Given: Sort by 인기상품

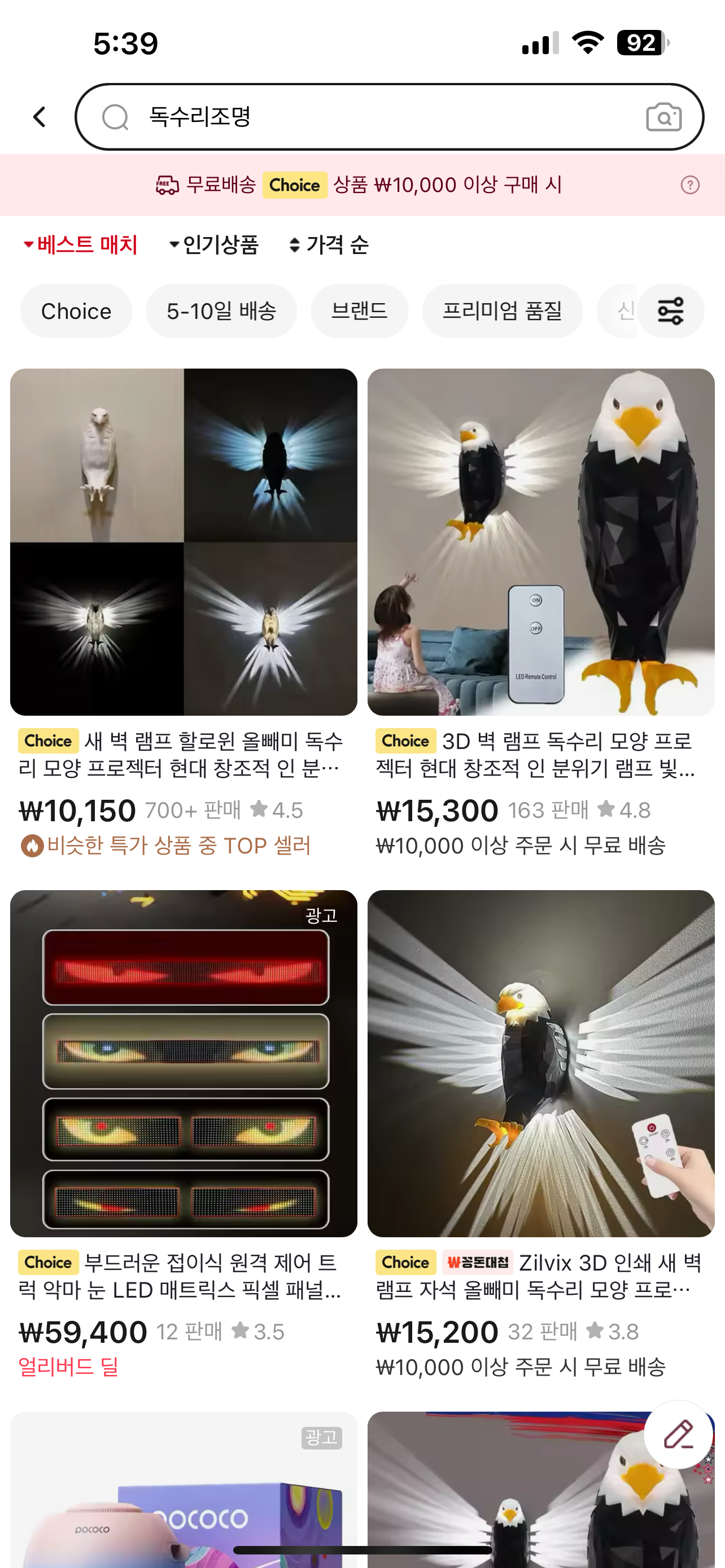Looking at the screenshot, I should pyautogui.click(x=214, y=245).
